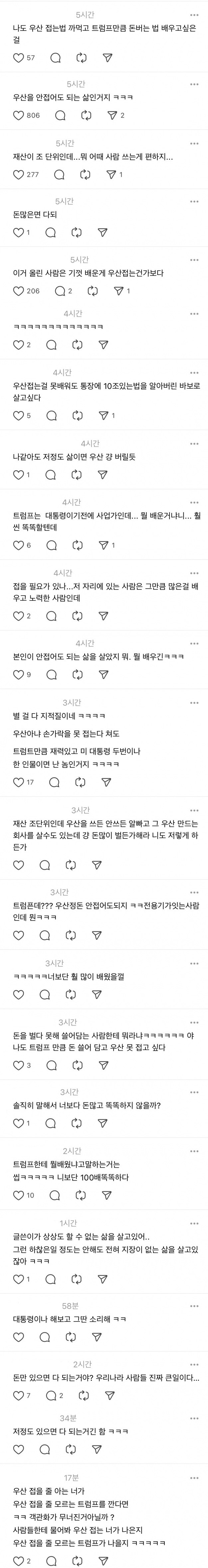The height and width of the screenshot is (1568, 208).
Task: Like the 'ㅋㅋㅋㅋㅋㅋㅋㅋㅋㅋㅋㅋㅋ' comment
Action: tap(19, 344)
